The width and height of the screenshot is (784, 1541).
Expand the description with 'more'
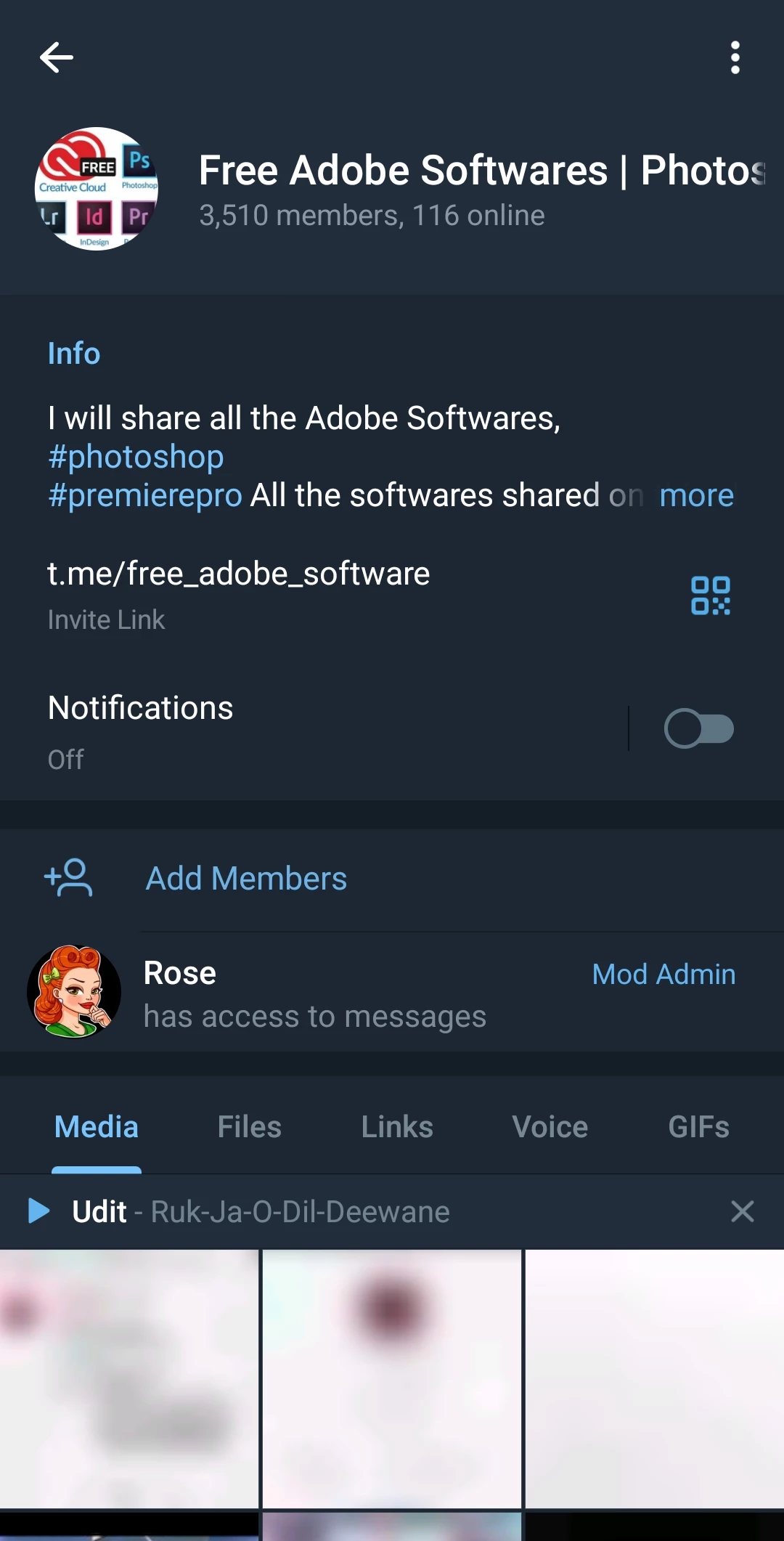(x=696, y=495)
